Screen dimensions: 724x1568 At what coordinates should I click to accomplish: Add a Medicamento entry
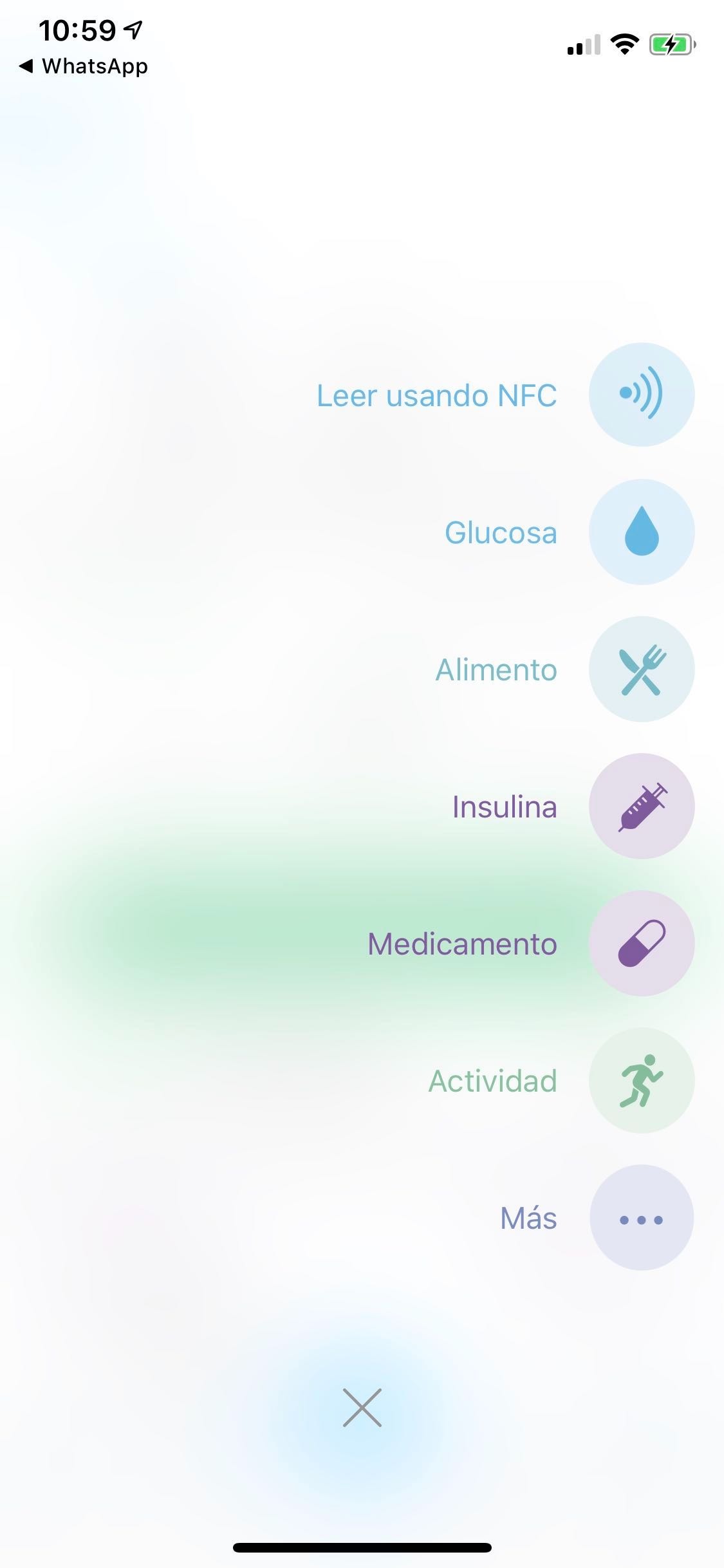[641, 943]
